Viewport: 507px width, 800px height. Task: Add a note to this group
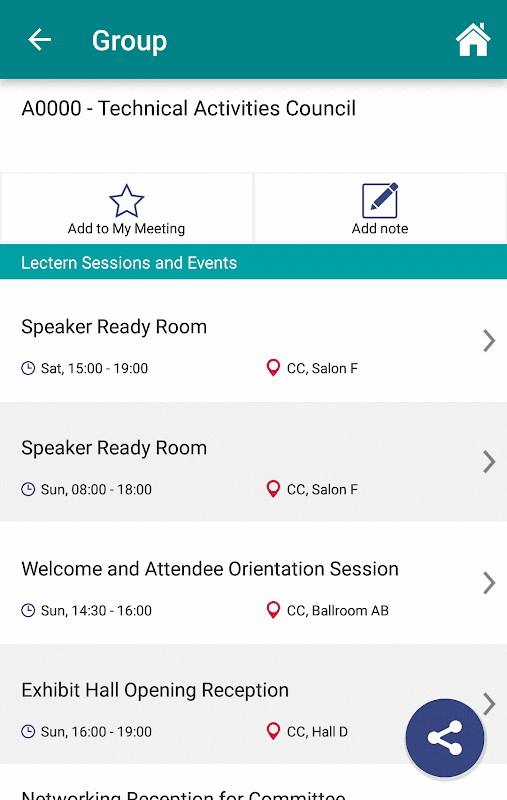pos(380,208)
